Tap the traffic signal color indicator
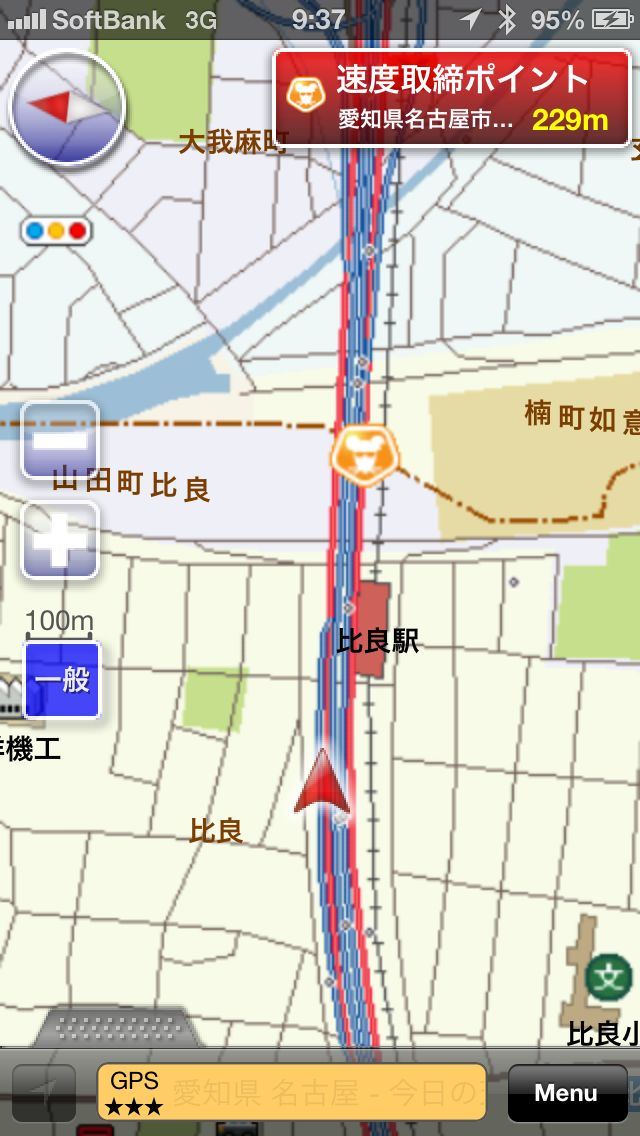This screenshot has width=640, height=1136. 56,231
